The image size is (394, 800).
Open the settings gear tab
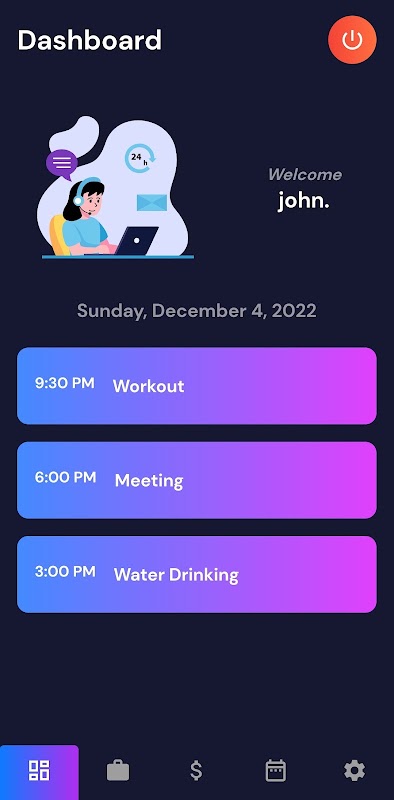[x=354, y=771]
